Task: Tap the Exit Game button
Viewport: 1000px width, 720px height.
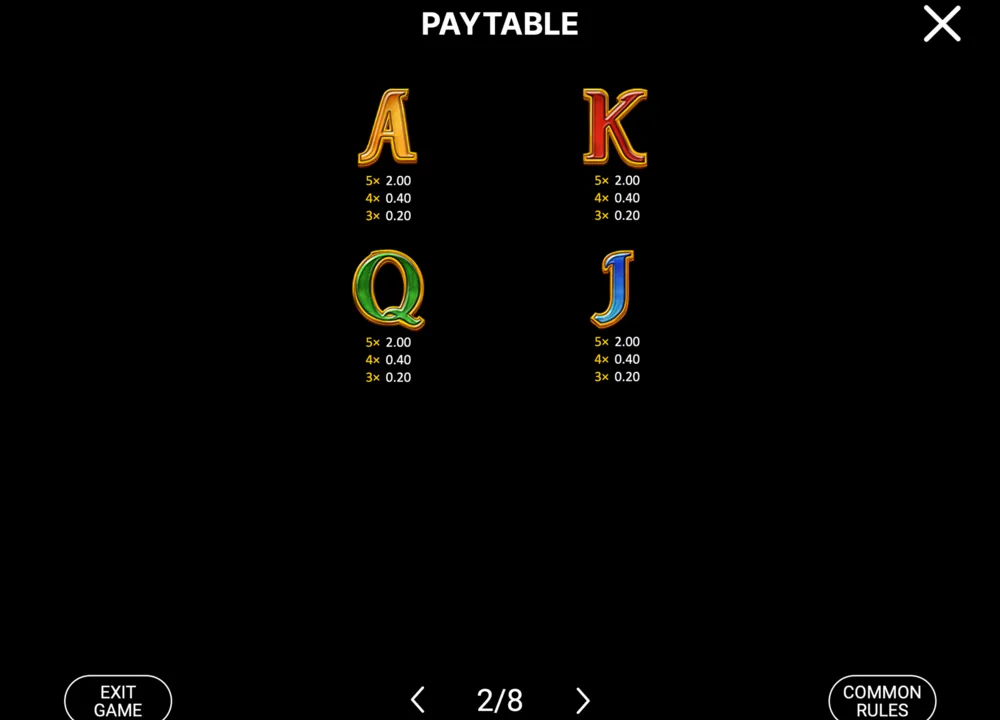Action: [118, 700]
